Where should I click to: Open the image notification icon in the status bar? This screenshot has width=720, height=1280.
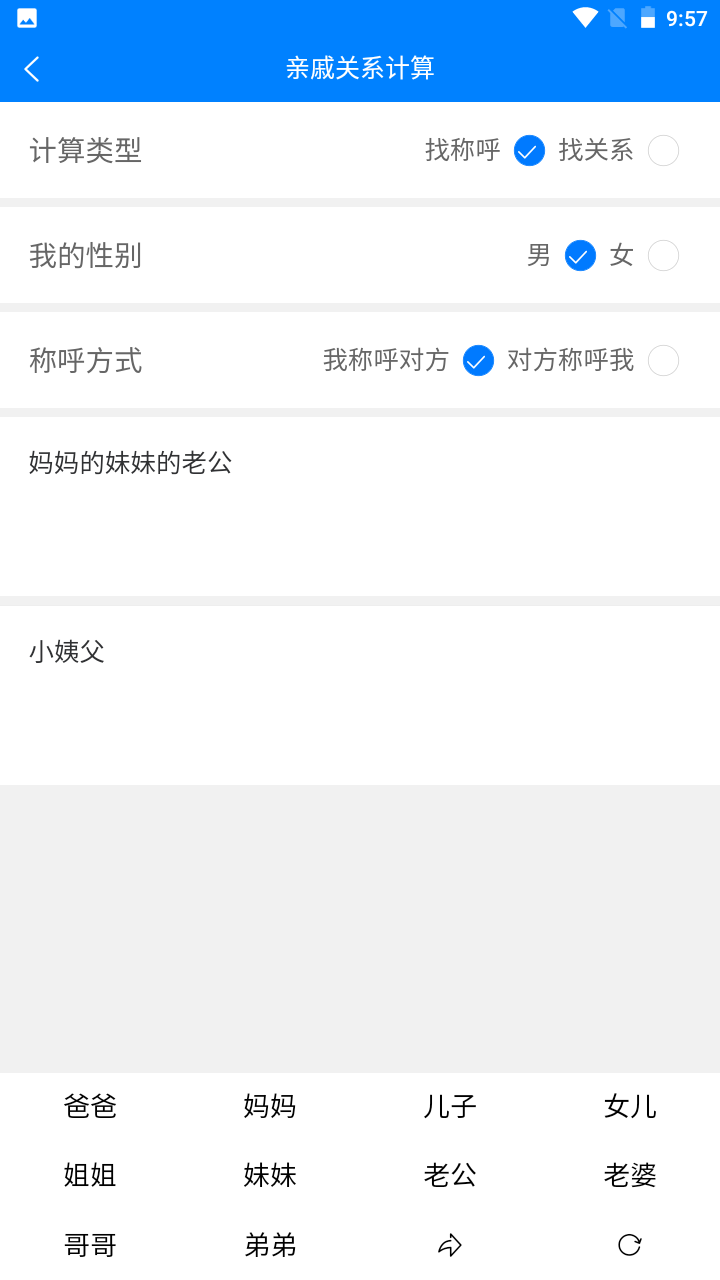click(26, 17)
